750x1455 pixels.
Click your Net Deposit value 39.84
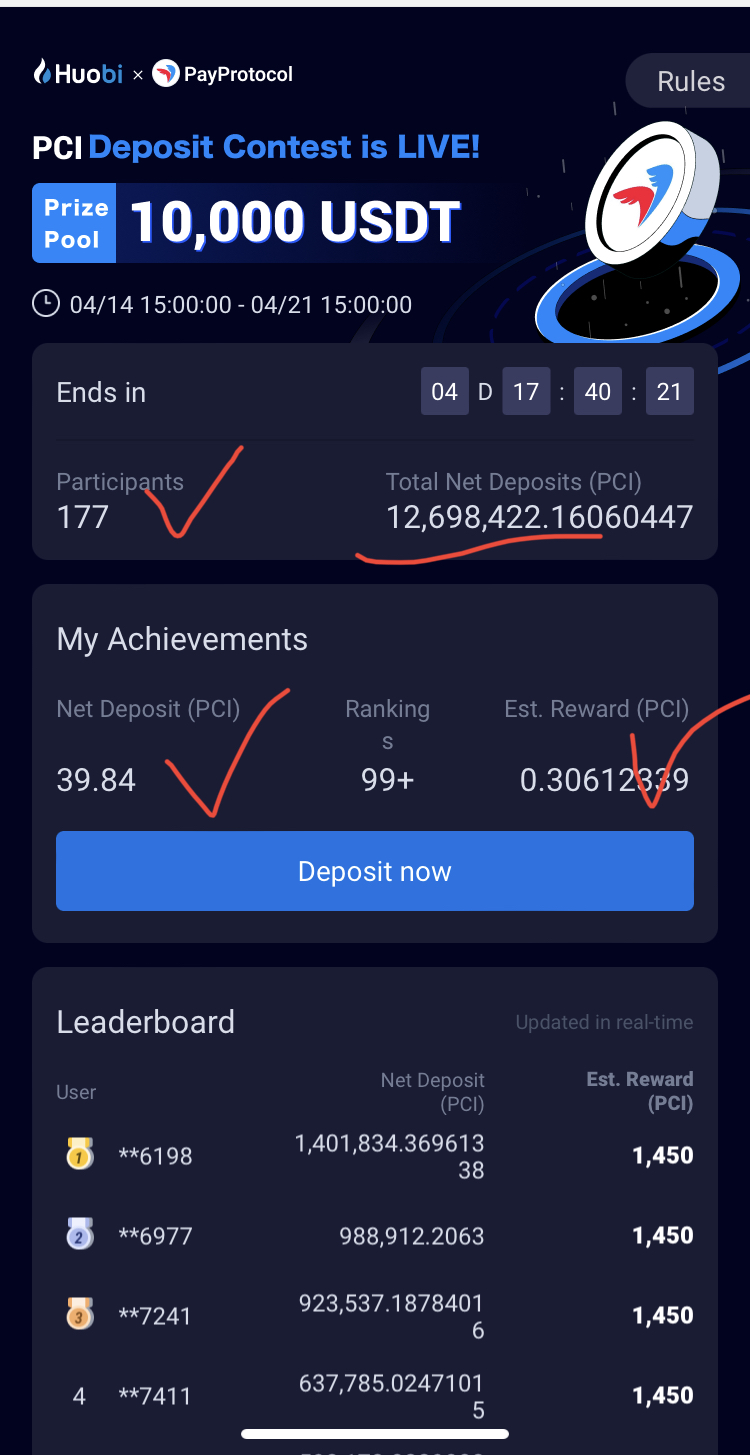click(x=95, y=779)
